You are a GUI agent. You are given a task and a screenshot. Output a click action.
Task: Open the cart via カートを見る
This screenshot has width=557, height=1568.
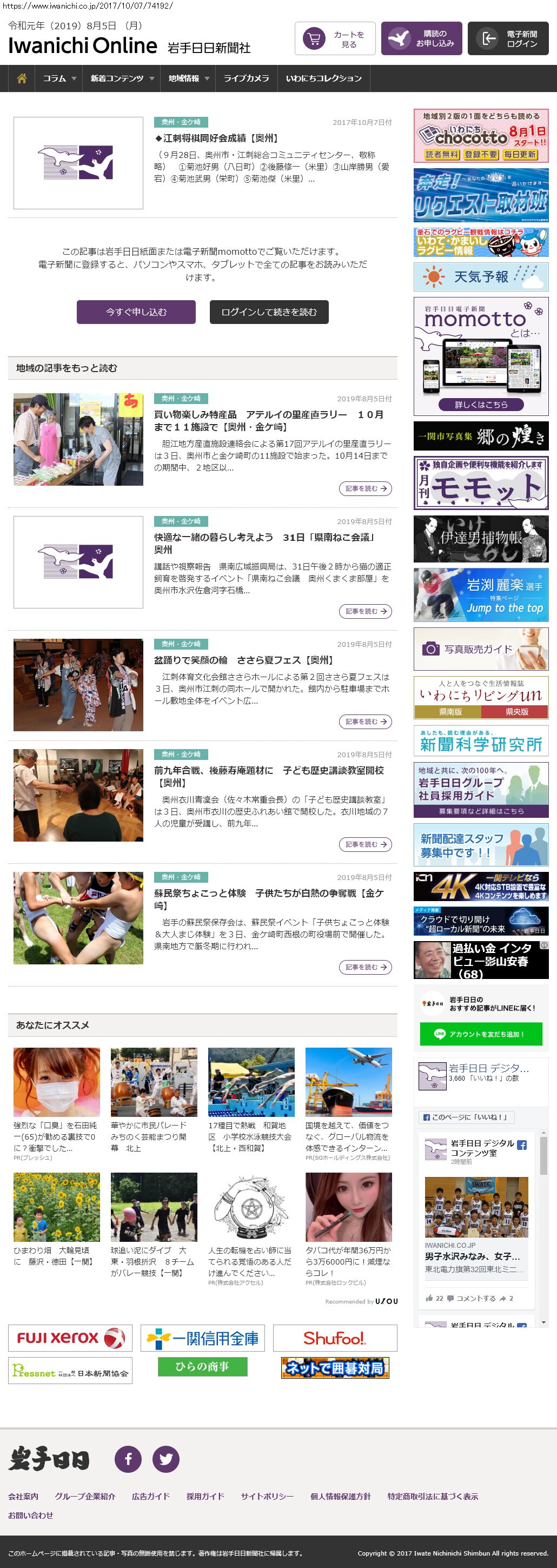[x=335, y=39]
